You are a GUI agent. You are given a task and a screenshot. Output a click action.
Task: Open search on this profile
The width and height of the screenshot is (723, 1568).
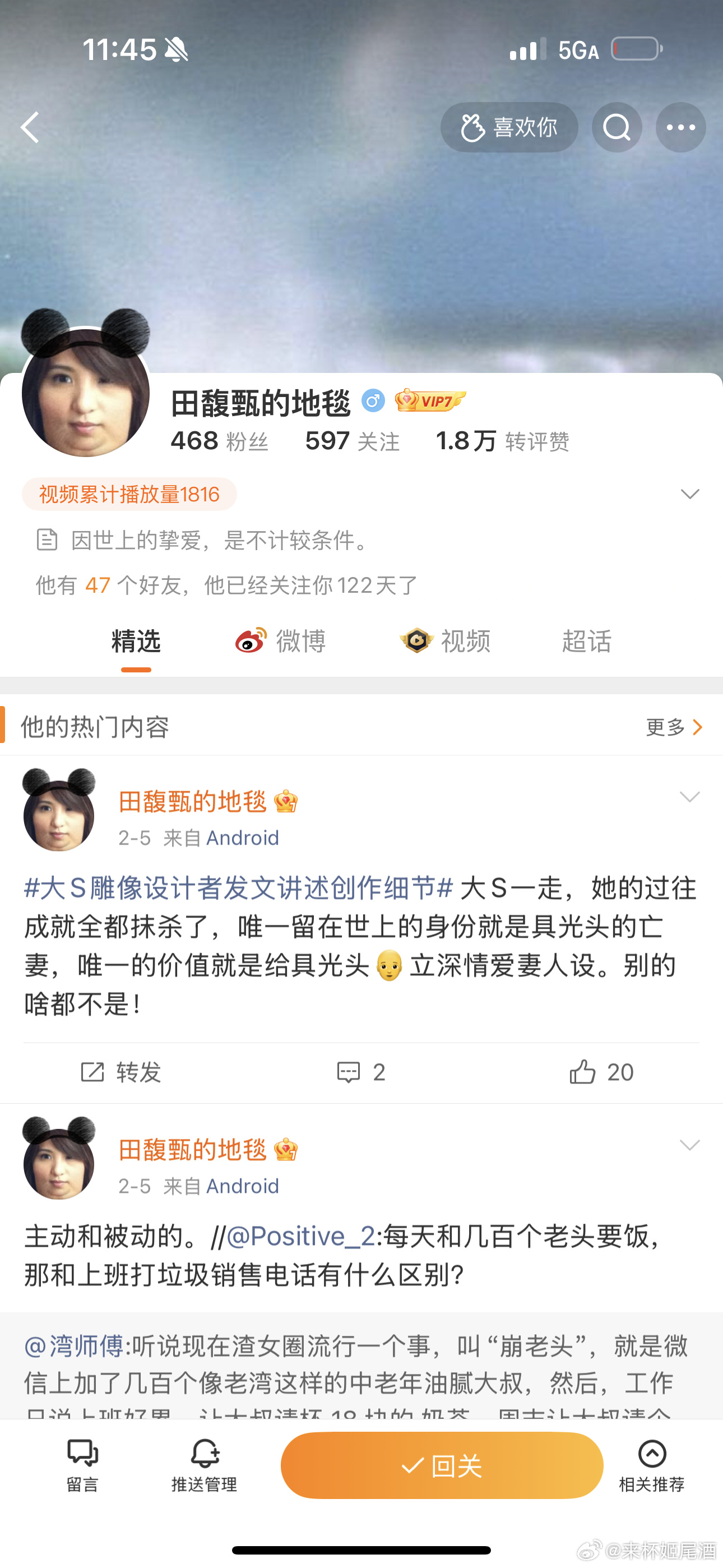[x=617, y=127]
